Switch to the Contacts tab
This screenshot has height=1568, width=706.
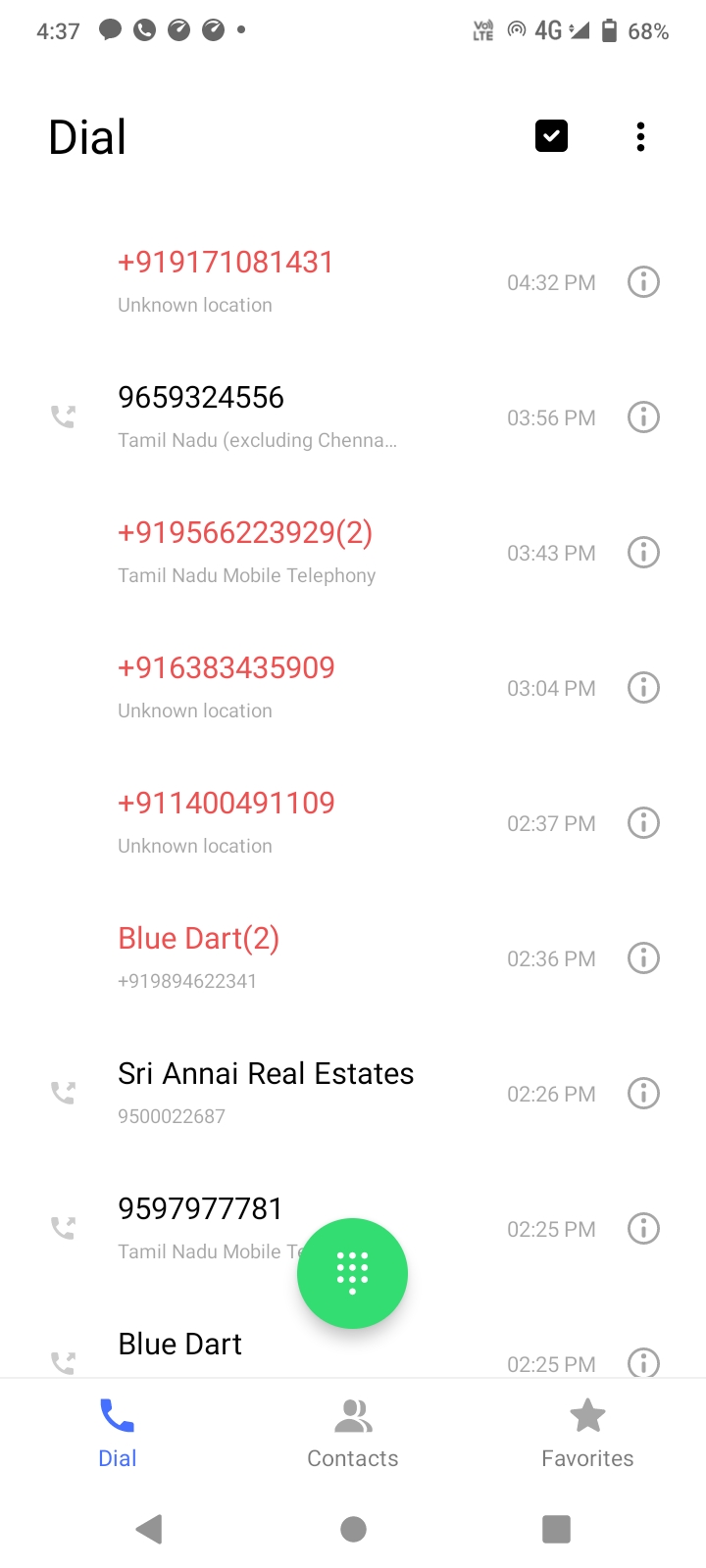click(353, 1434)
